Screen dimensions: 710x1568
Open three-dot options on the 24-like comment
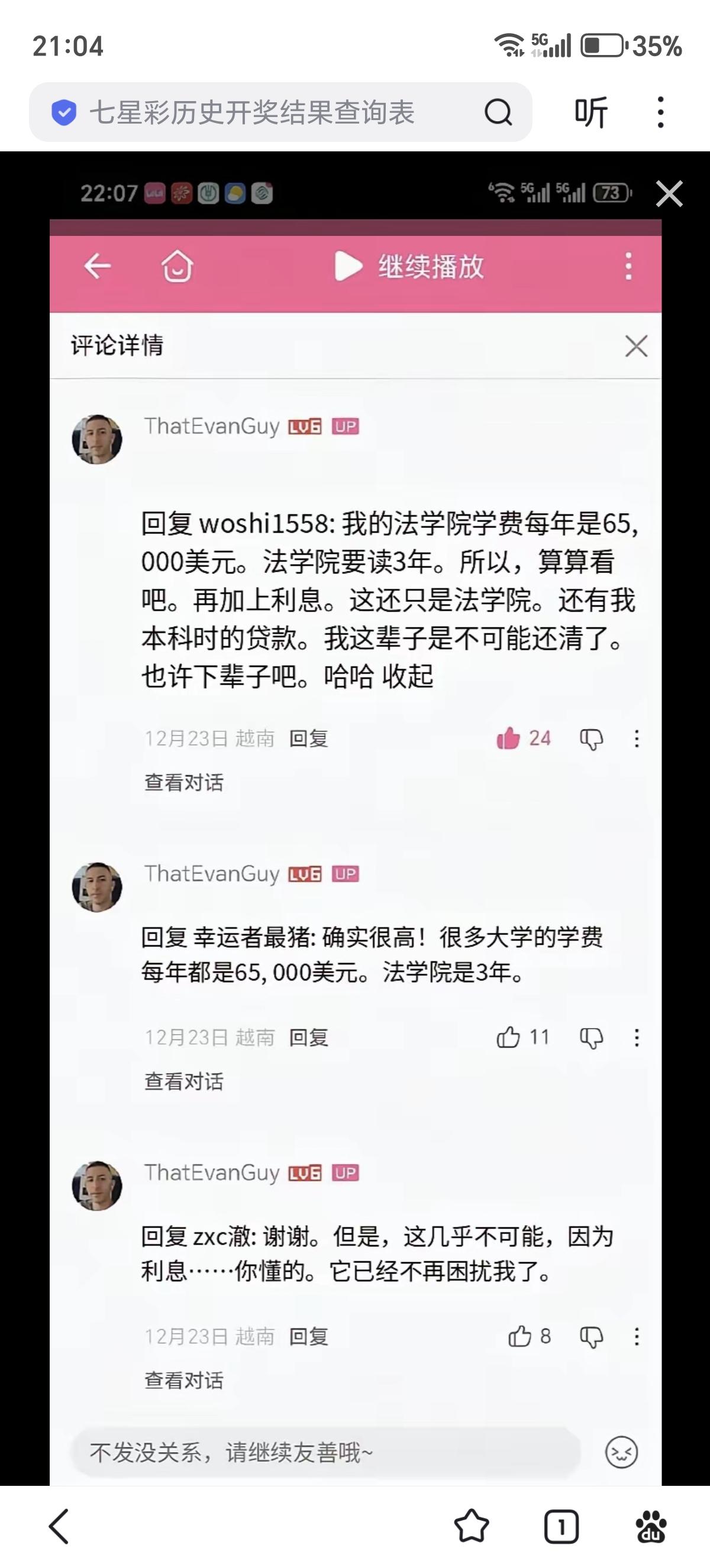point(637,738)
